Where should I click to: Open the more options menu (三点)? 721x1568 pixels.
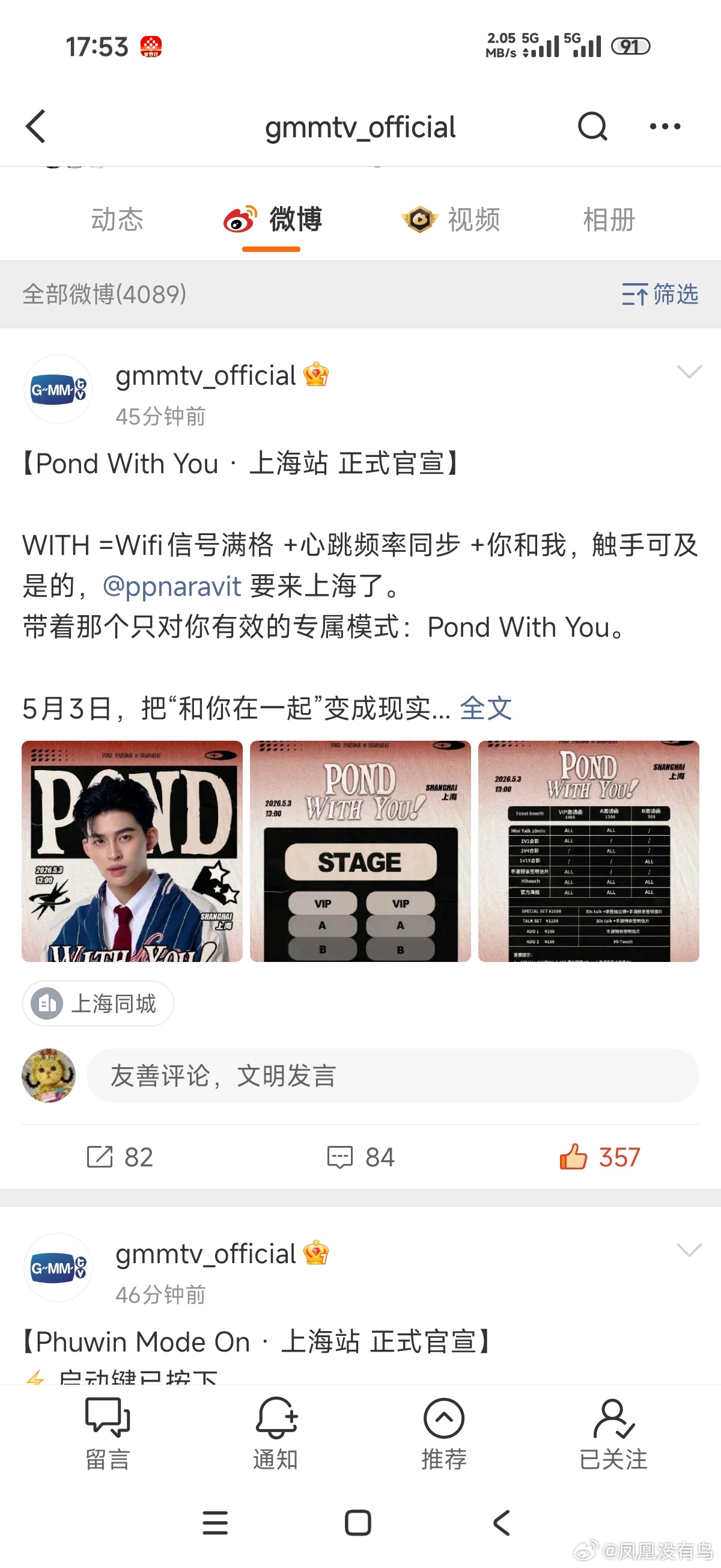(x=663, y=127)
